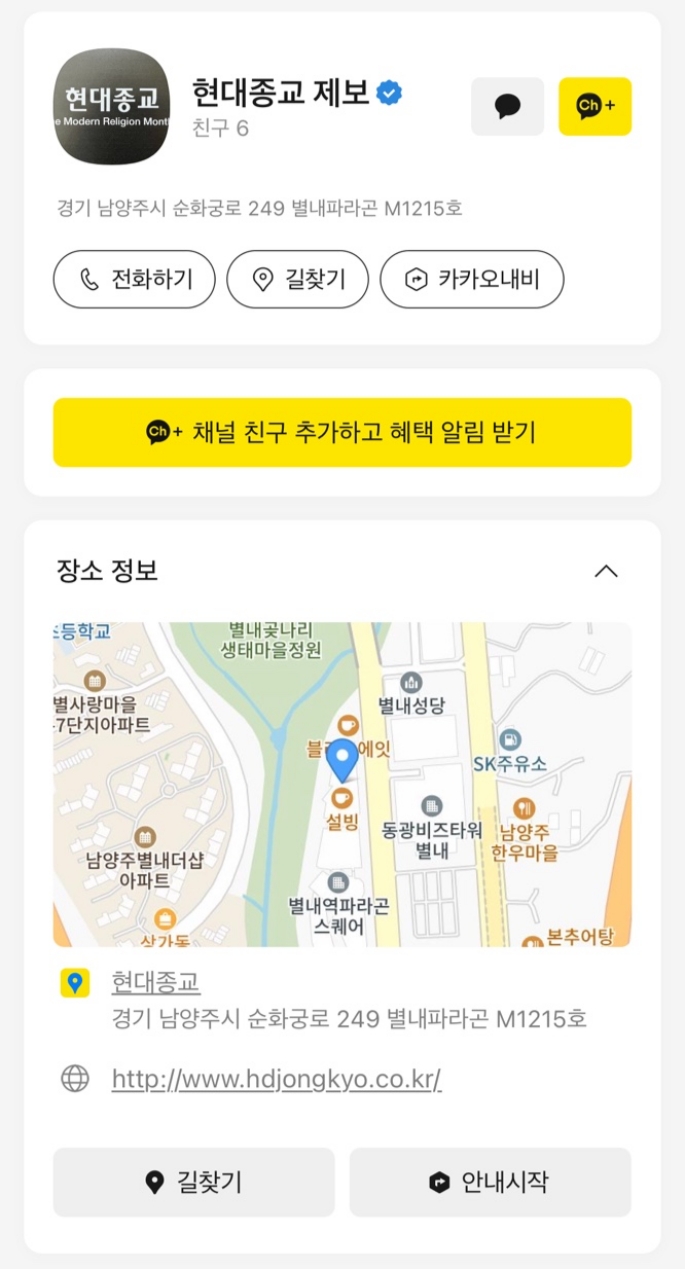Image resolution: width=685 pixels, height=1269 pixels.
Task: Open 길찾기 chip under the address
Action: [x=298, y=279]
